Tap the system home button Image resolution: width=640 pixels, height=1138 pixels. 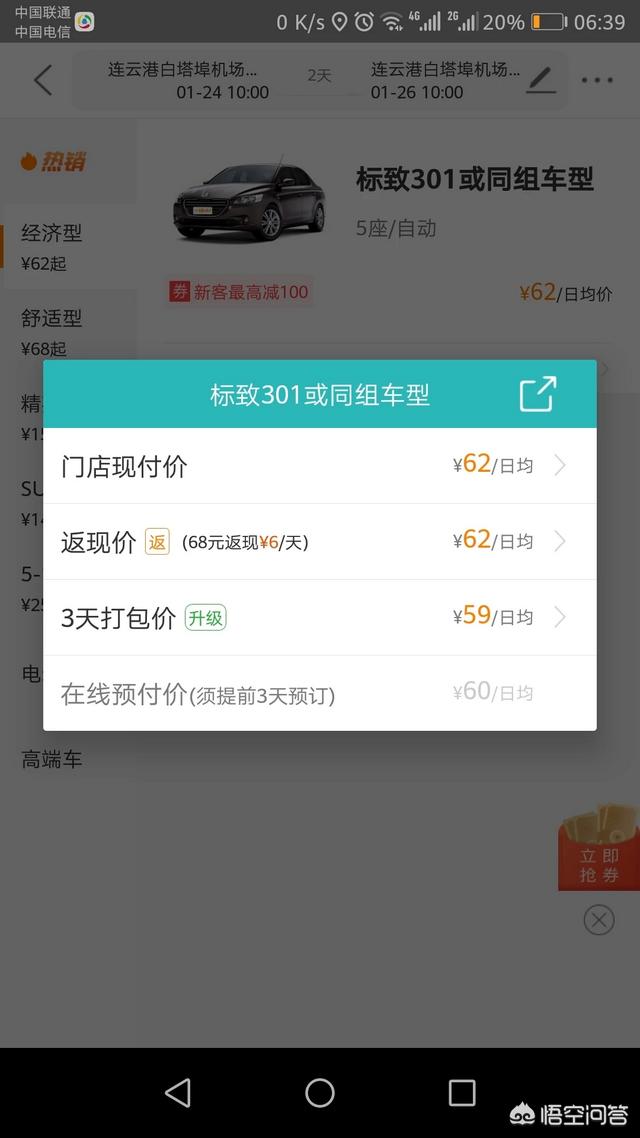coord(320,1092)
